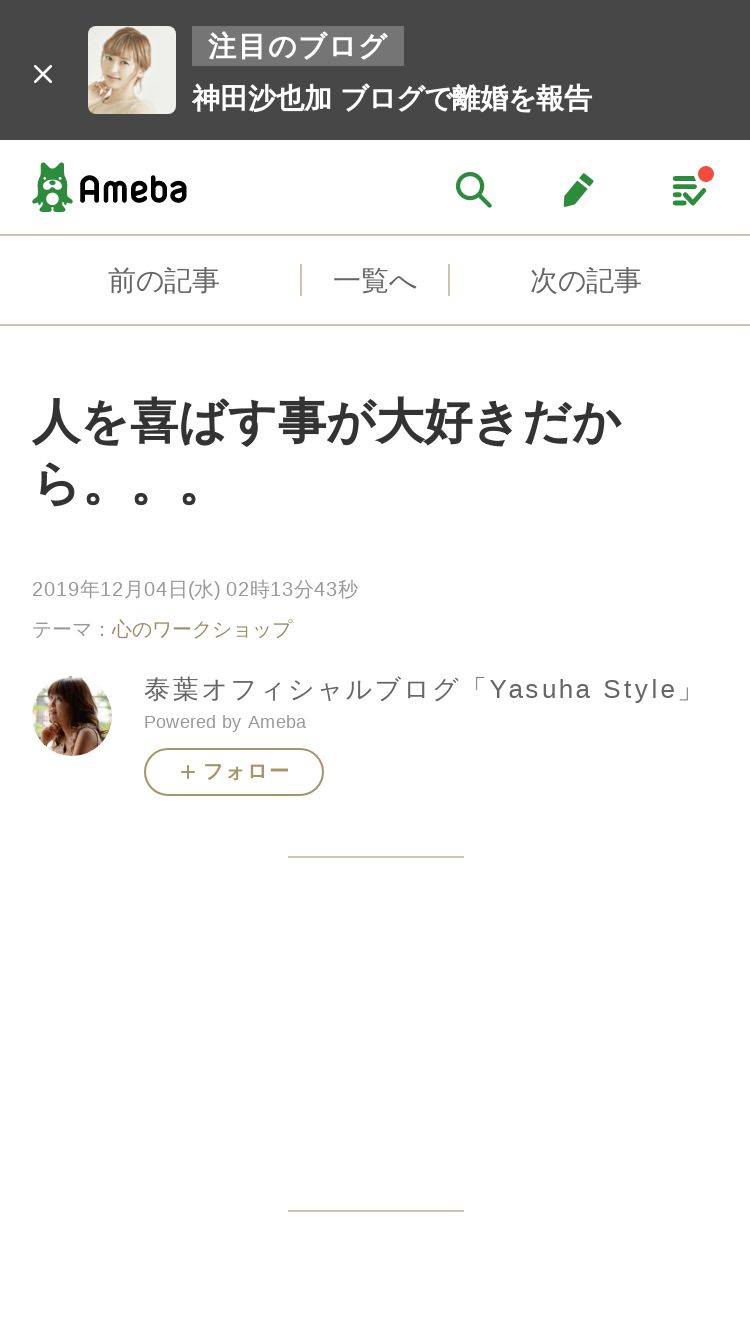Open the blog author's profile photo
Screen dimensions: 750x1334
coord(72,715)
